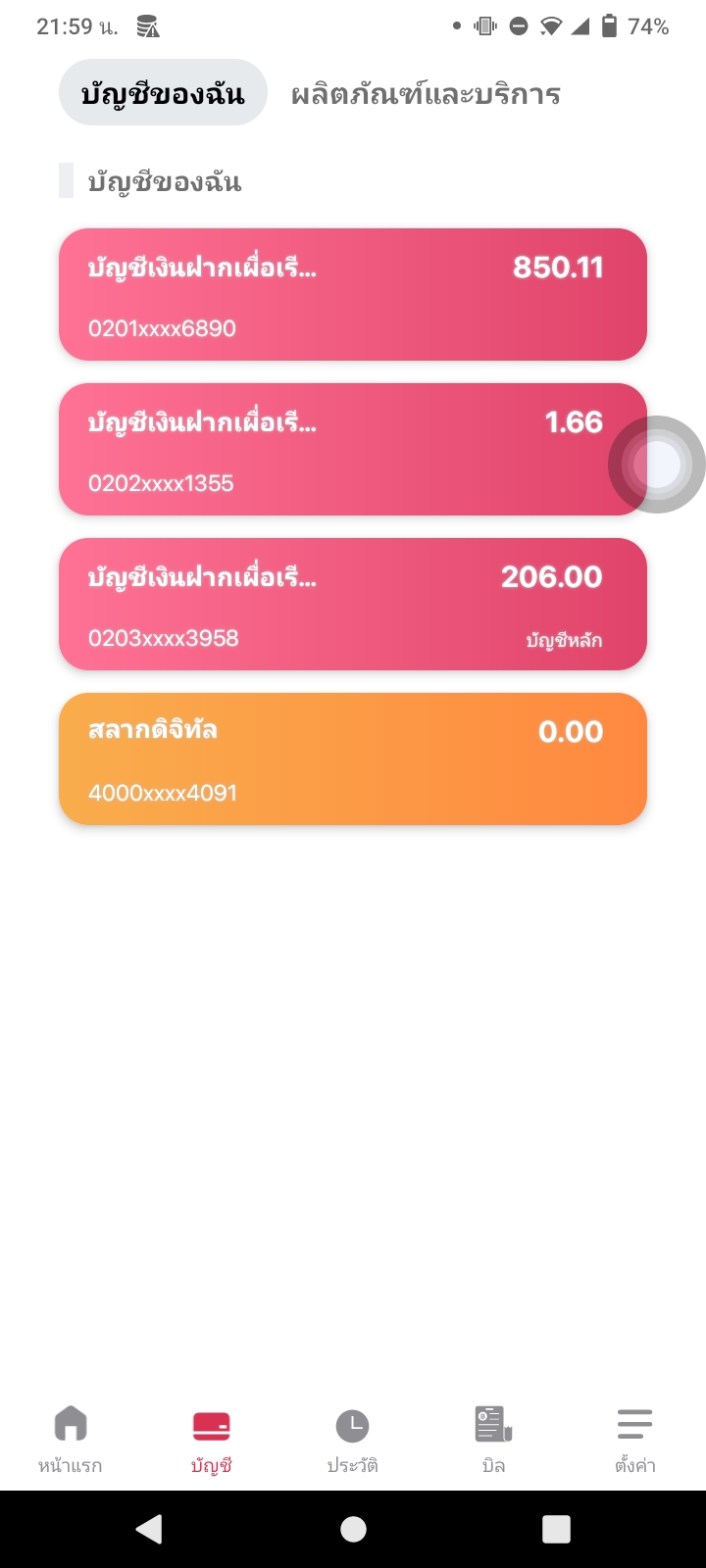The height and width of the screenshot is (1568, 706).
Task: Switch to the ผลิตภัณฑ์และบริการ tab
Action: click(426, 94)
